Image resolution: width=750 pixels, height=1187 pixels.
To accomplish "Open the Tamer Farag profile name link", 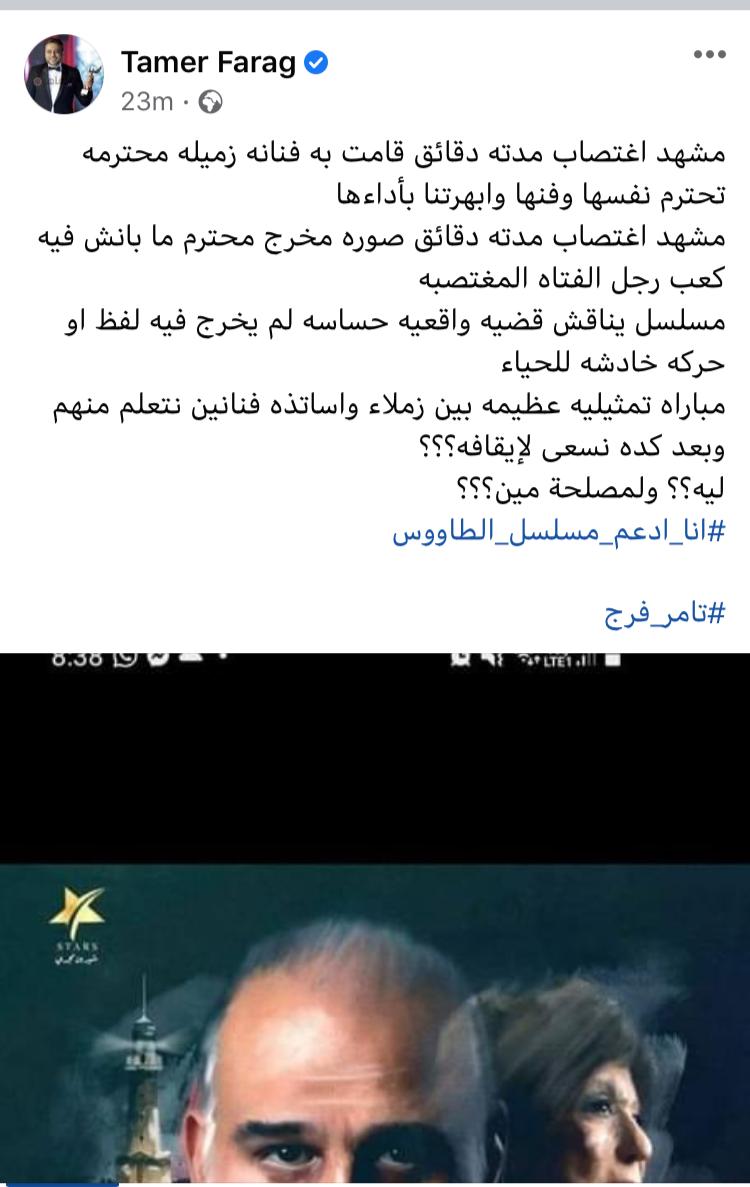I will [208, 63].
